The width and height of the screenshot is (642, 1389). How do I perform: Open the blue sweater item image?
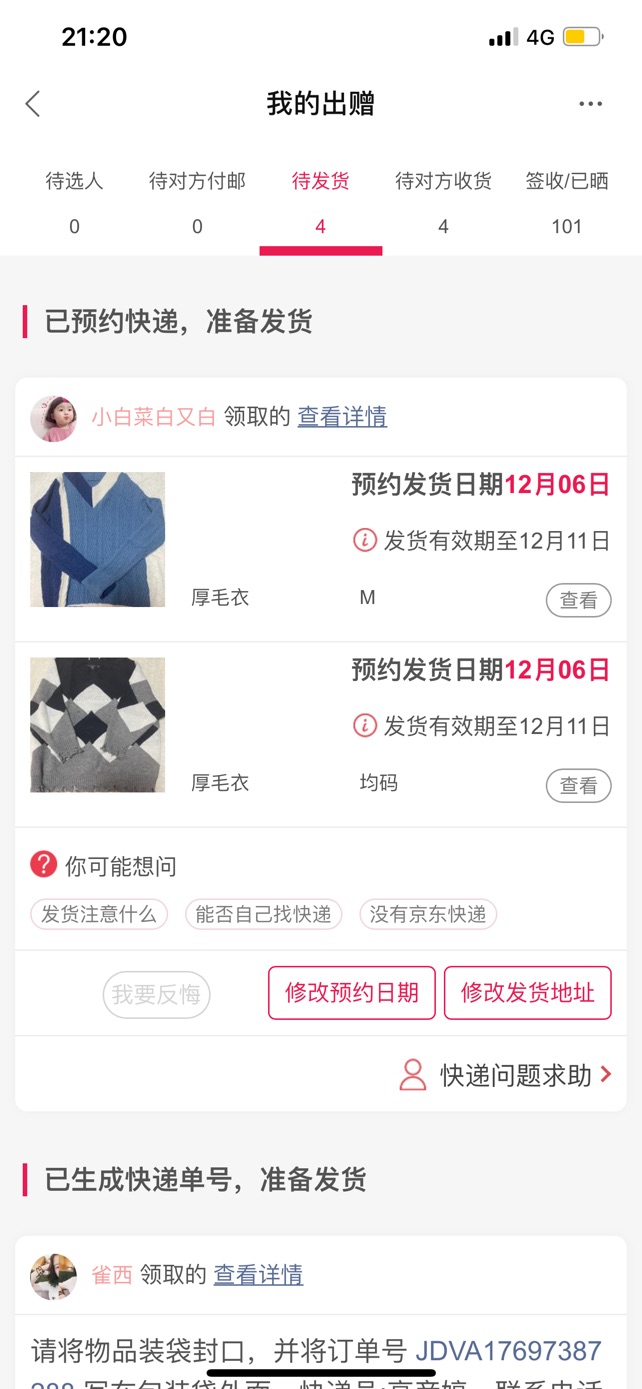click(98, 539)
